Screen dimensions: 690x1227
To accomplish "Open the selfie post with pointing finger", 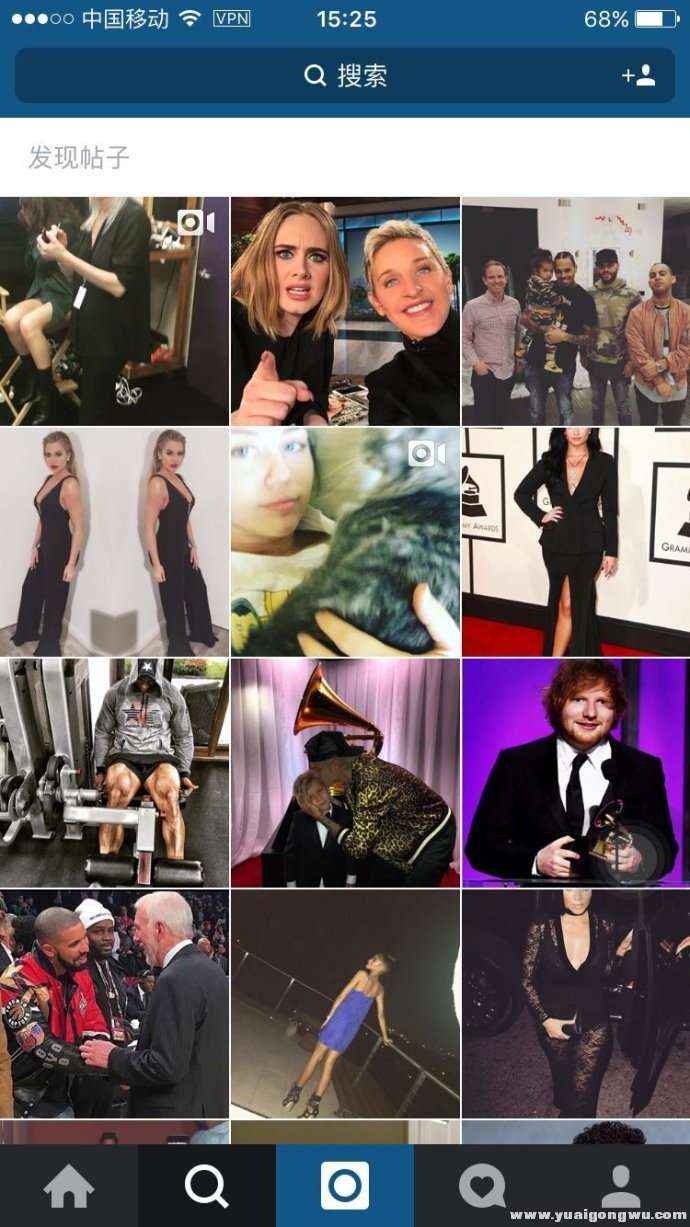I will pyautogui.click(x=345, y=312).
